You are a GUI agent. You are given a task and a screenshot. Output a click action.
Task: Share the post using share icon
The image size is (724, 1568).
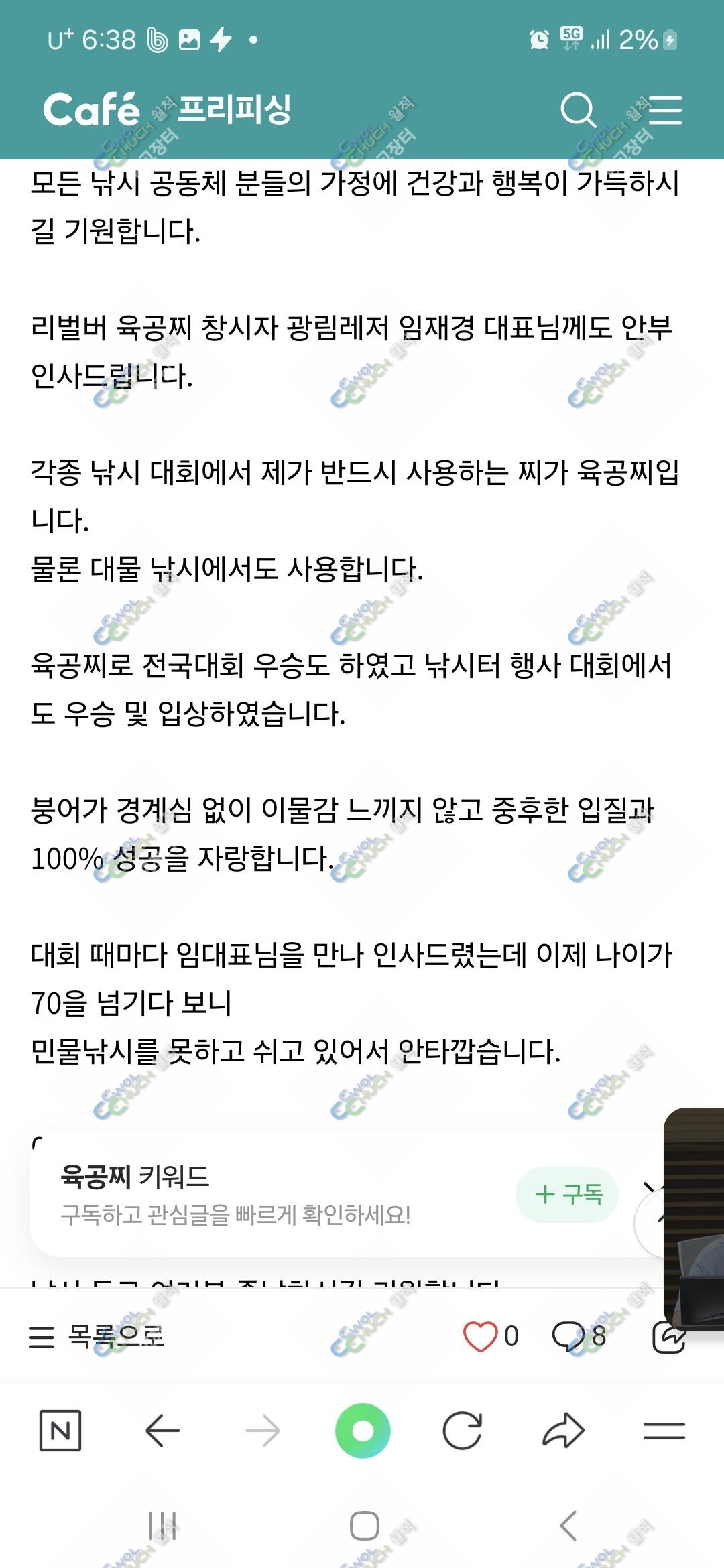tap(669, 1337)
